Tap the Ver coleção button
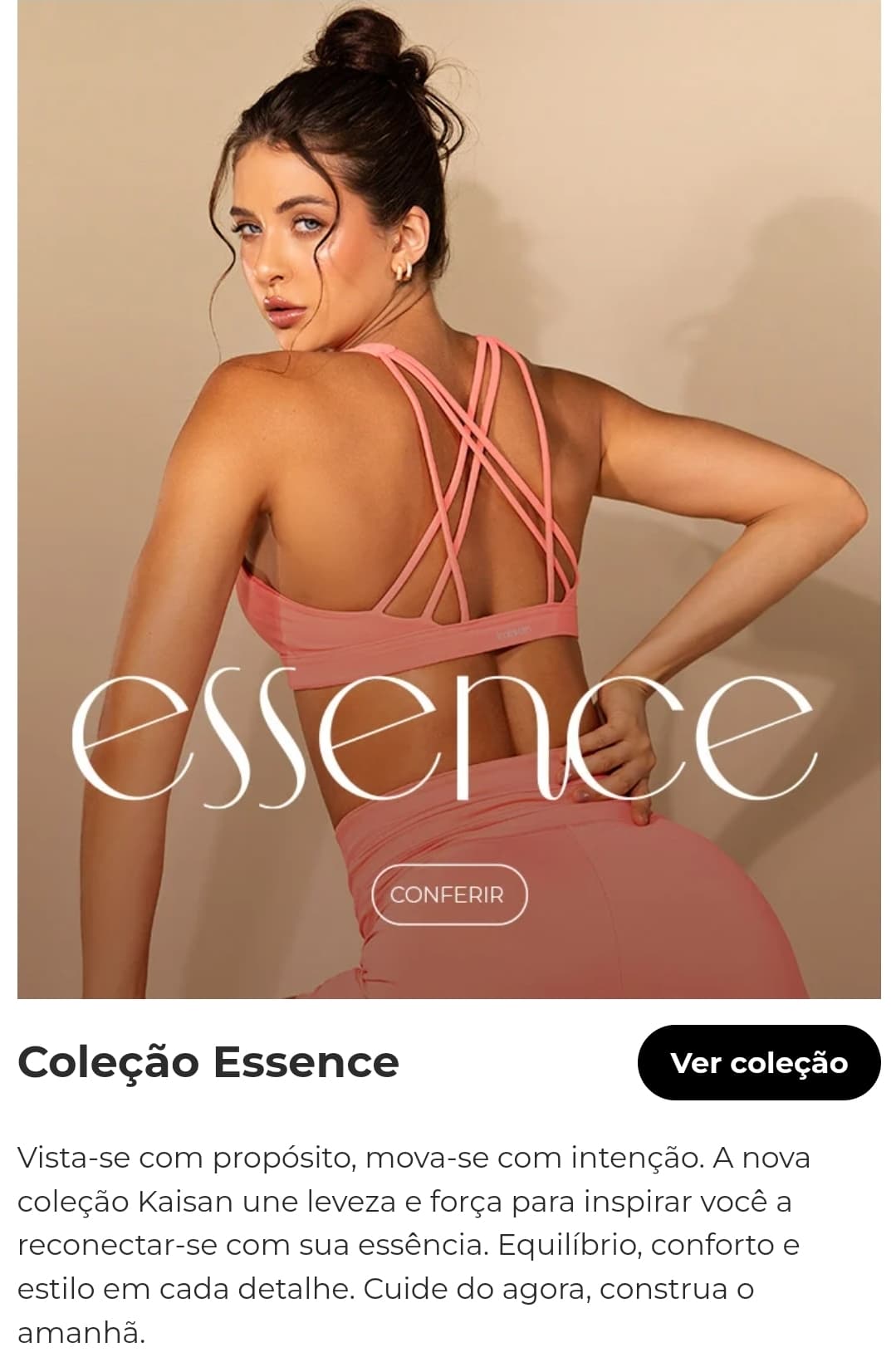The height and width of the screenshot is (1367, 896). 758,1062
